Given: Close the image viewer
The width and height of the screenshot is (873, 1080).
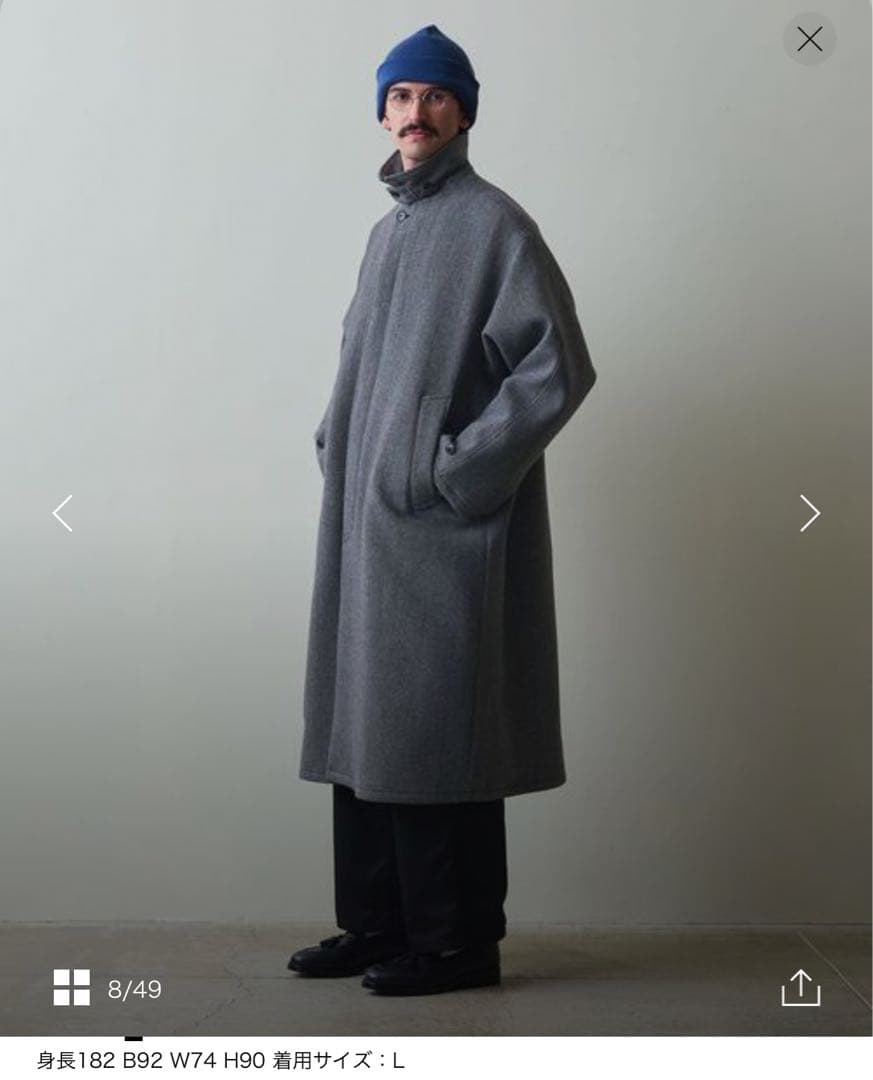Looking at the screenshot, I should point(809,39).
